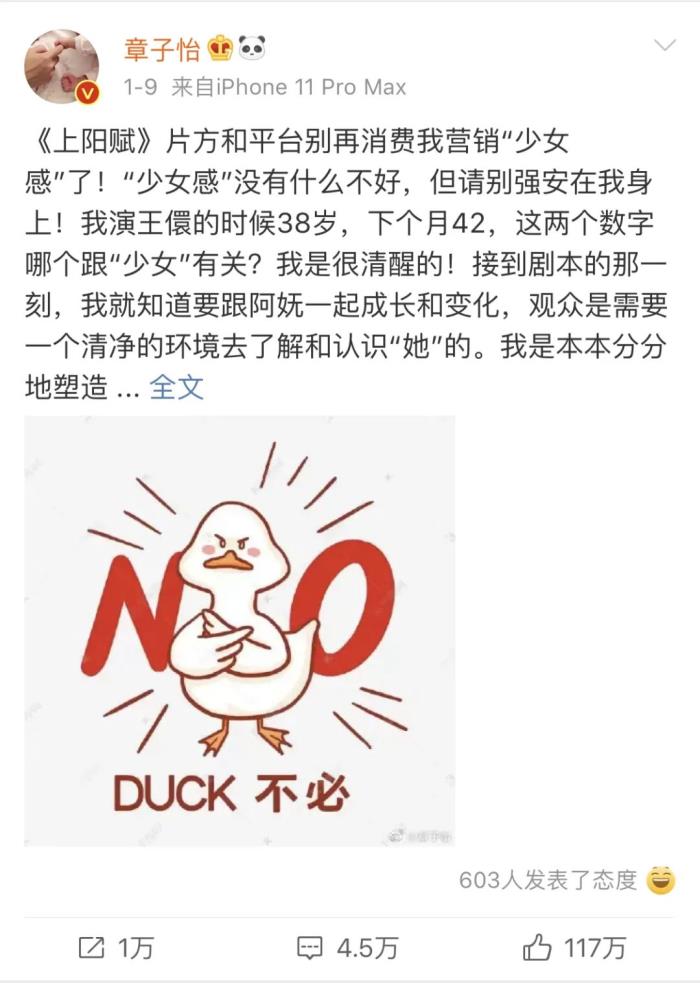Open 章子怡's profile avatar
700x983 pixels.
[61, 65]
